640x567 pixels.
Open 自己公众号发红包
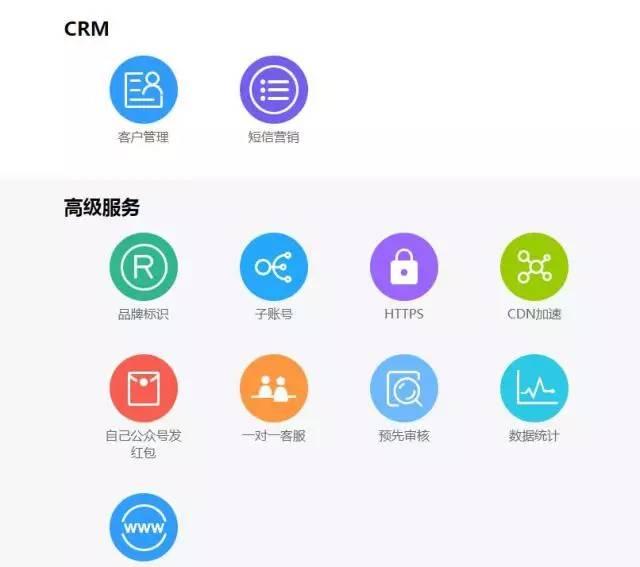(x=143, y=388)
